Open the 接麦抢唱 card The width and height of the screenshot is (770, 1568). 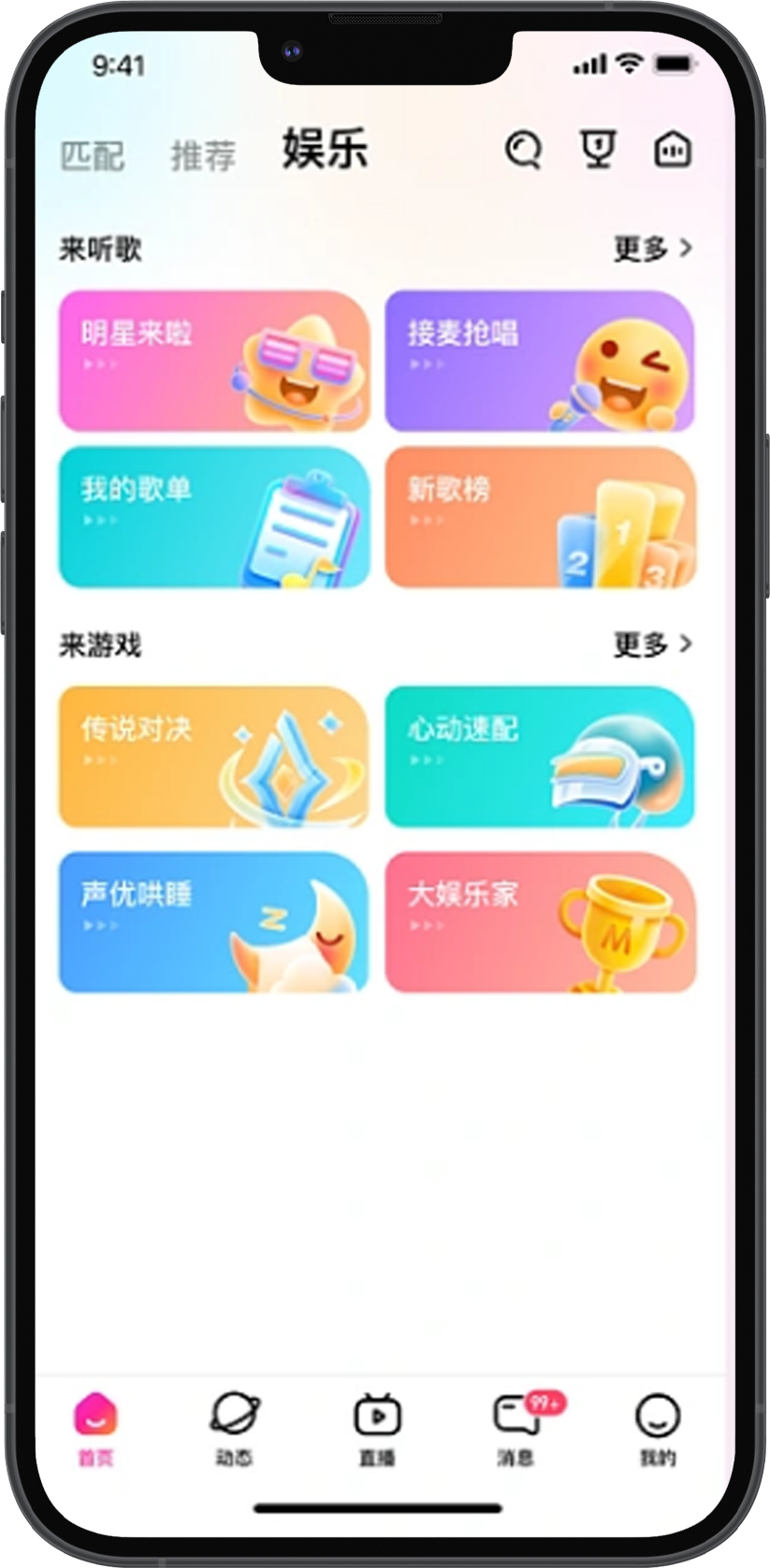[x=540, y=361]
